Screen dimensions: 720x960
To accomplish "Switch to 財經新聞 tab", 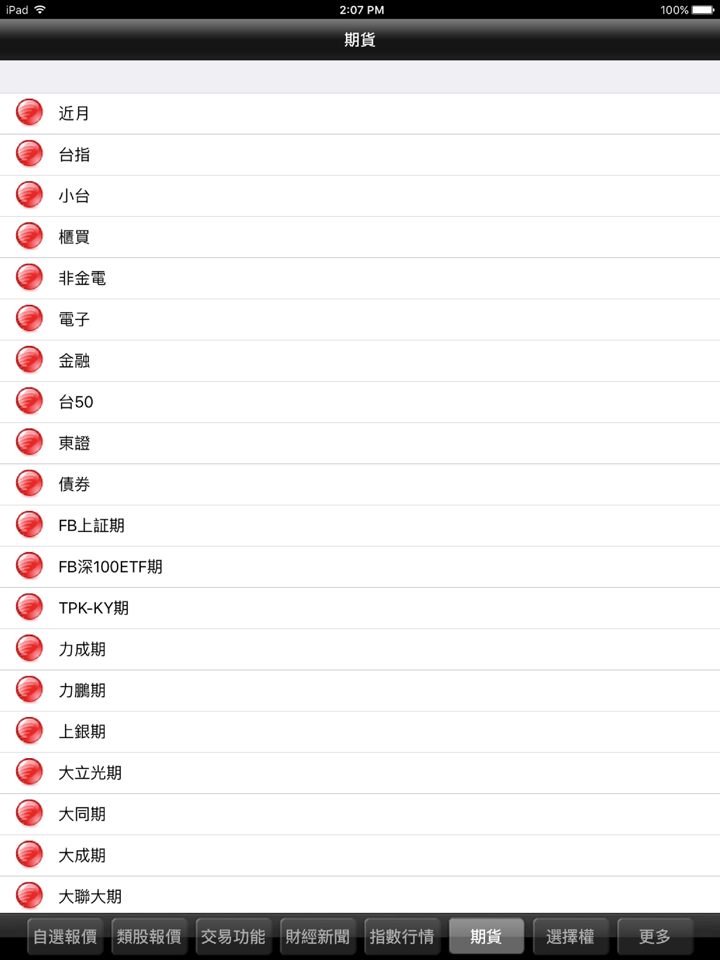I will tap(317, 937).
